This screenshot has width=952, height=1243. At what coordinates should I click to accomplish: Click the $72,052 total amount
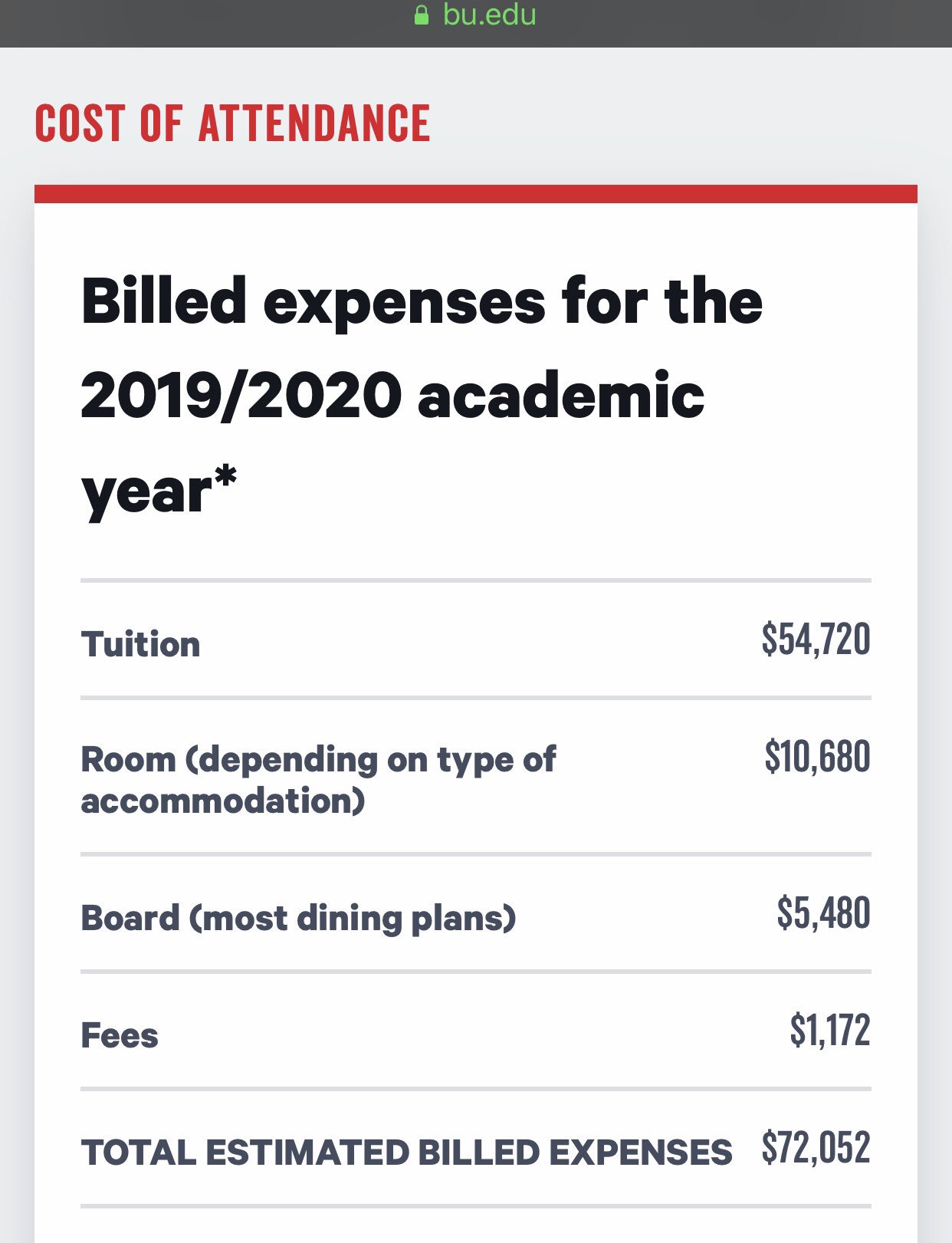tap(816, 1148)
